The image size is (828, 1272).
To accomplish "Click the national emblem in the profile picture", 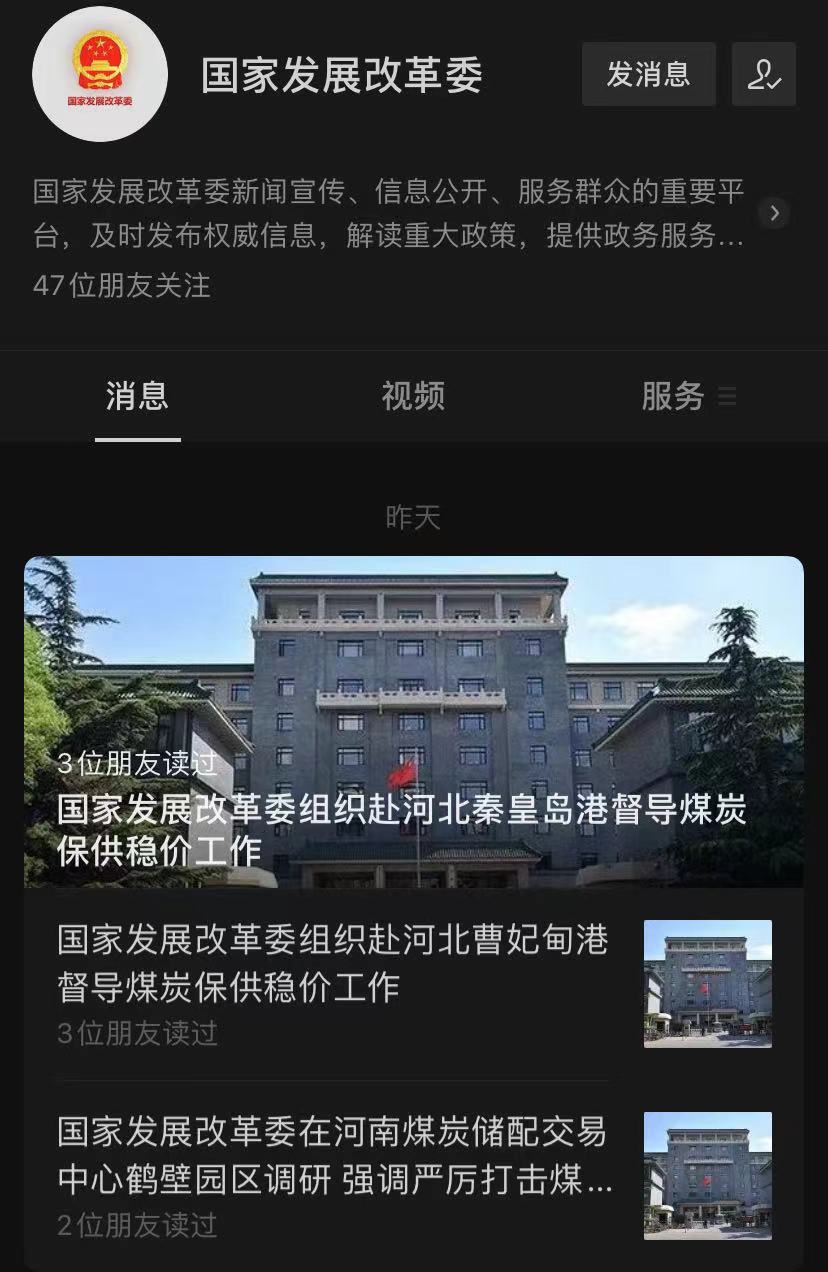I will (99, 62).
